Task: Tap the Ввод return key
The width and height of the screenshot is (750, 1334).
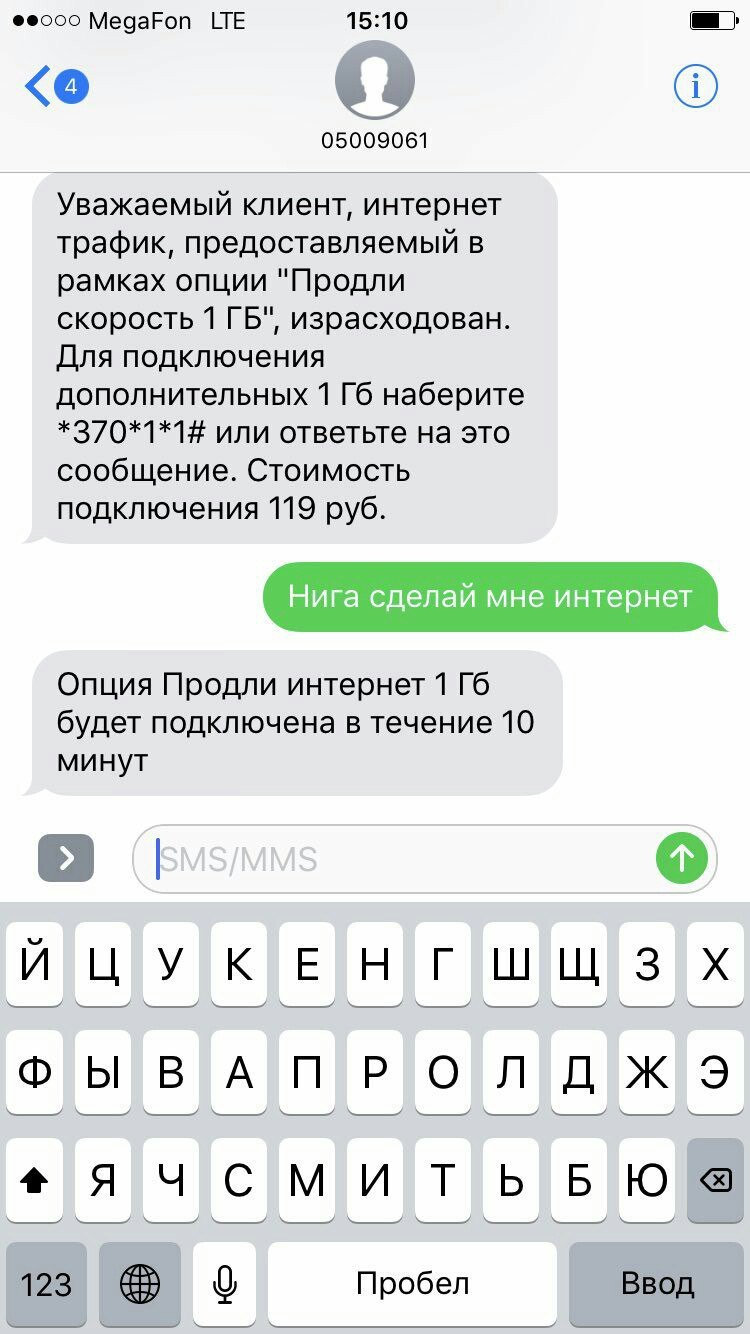Action: pos(657,1284)
